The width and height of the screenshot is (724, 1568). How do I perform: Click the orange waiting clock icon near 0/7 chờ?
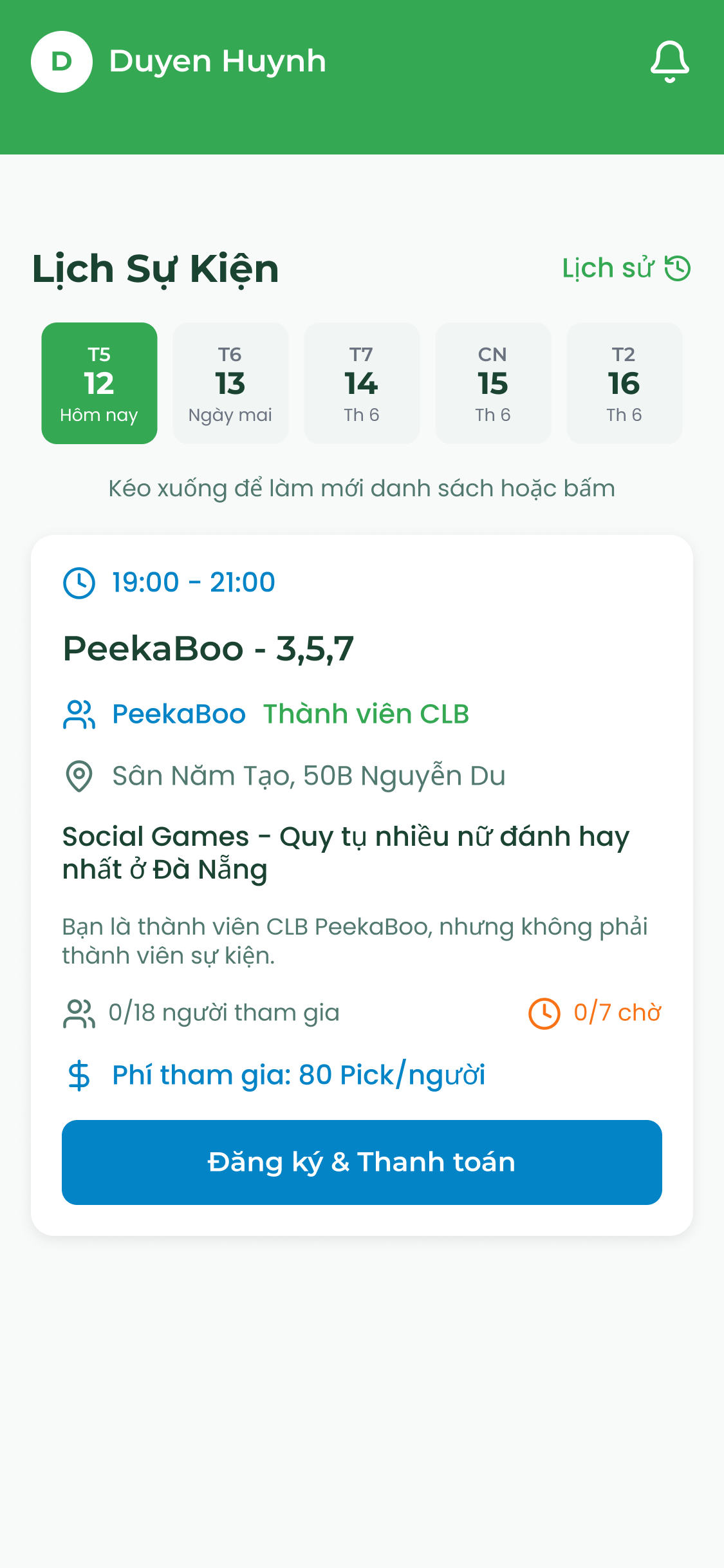544,1011
